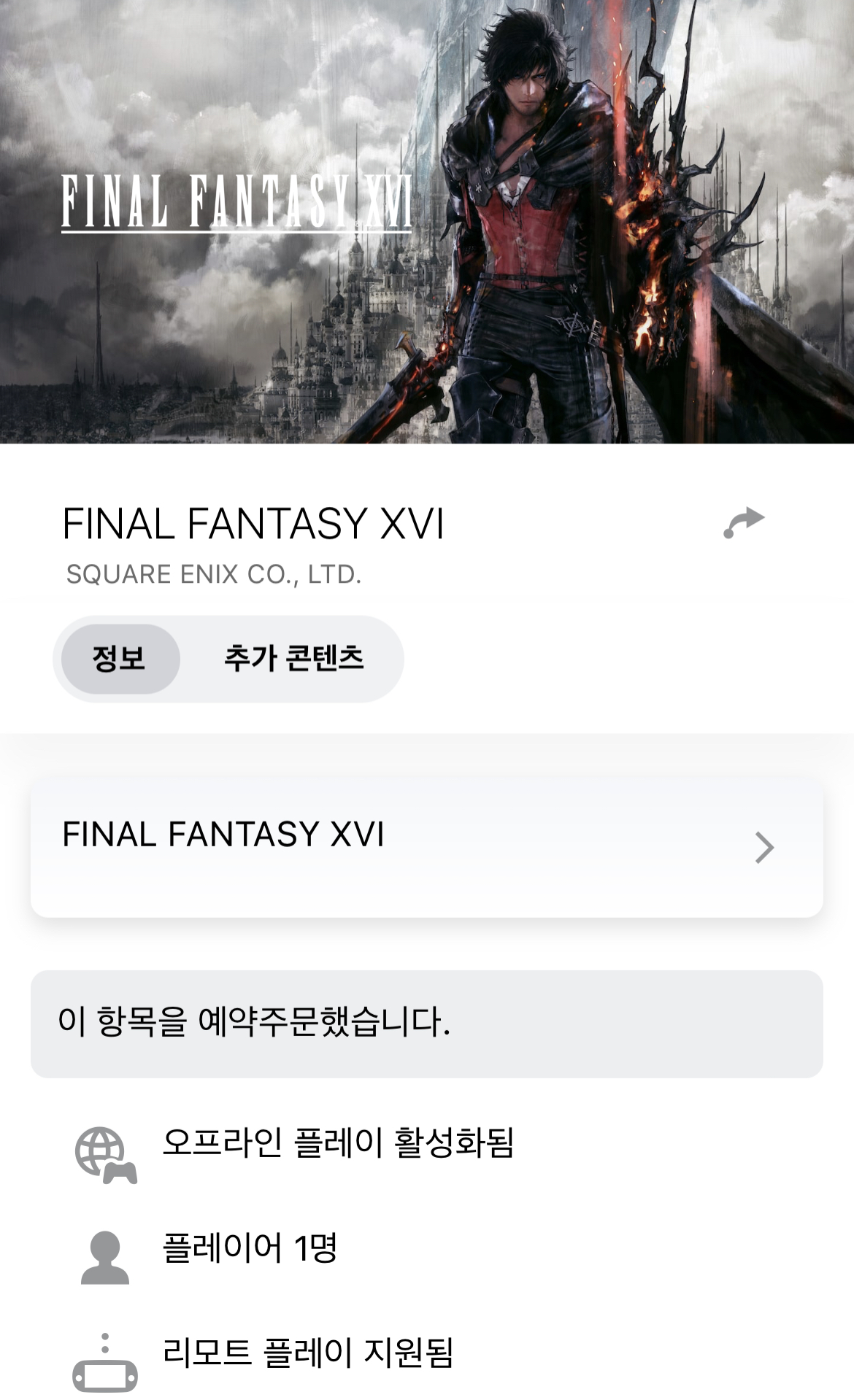854x1400 pixels.
Task: Switch to the 추가 콘텐츠 tab
Action: tap(293, 658)
